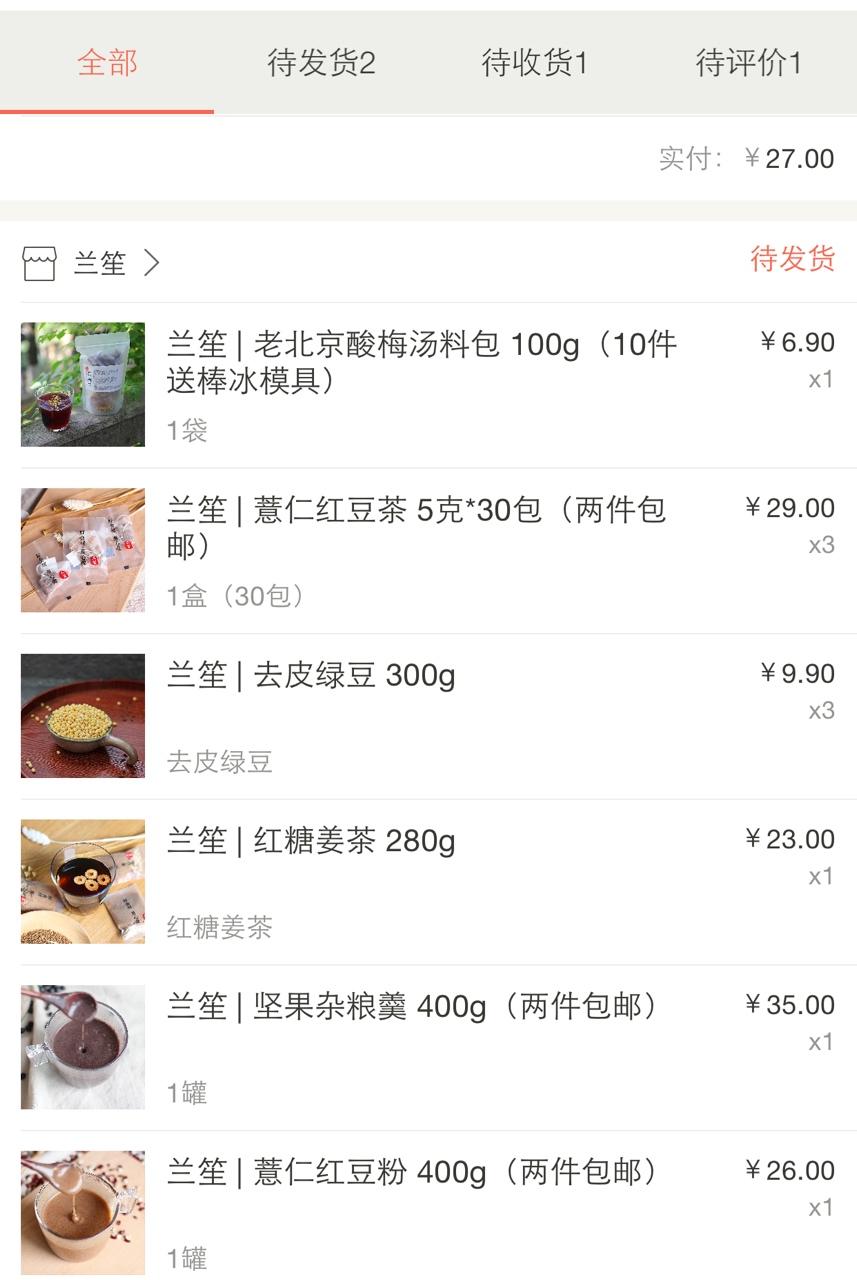Switch to the 待发货 tab

[321, 64]
